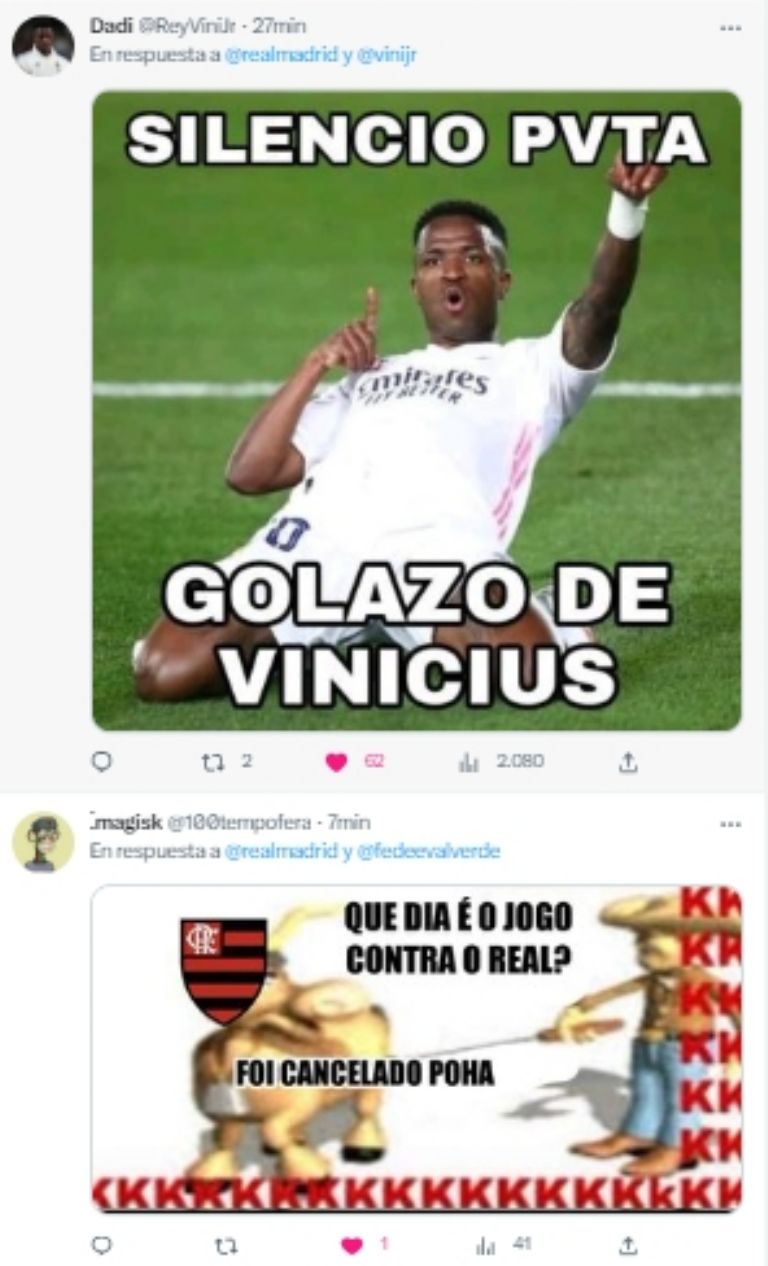768x1266 pixels.
Task: Unlike Dadi's tweet with 62 likes
Action: [x=337, y=762]
